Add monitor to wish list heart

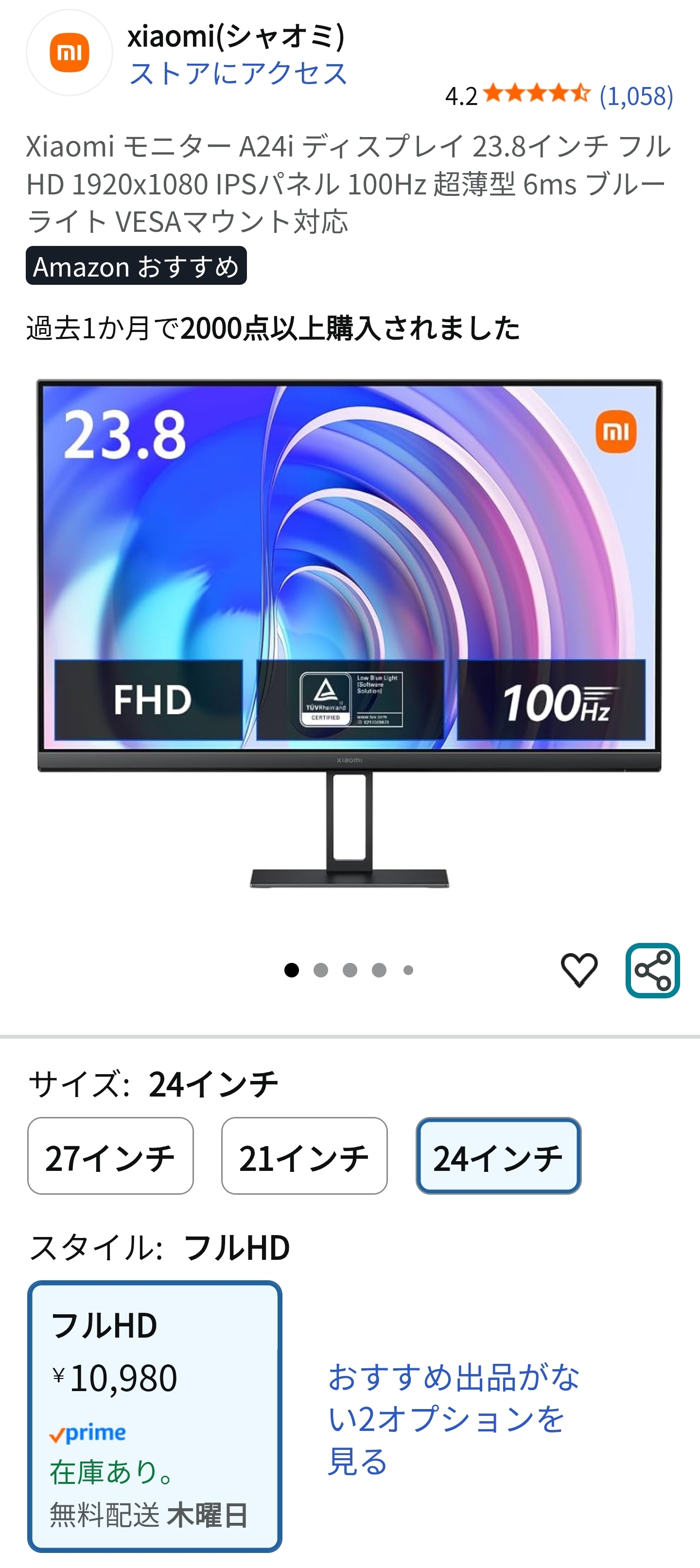tap(578, 970)
